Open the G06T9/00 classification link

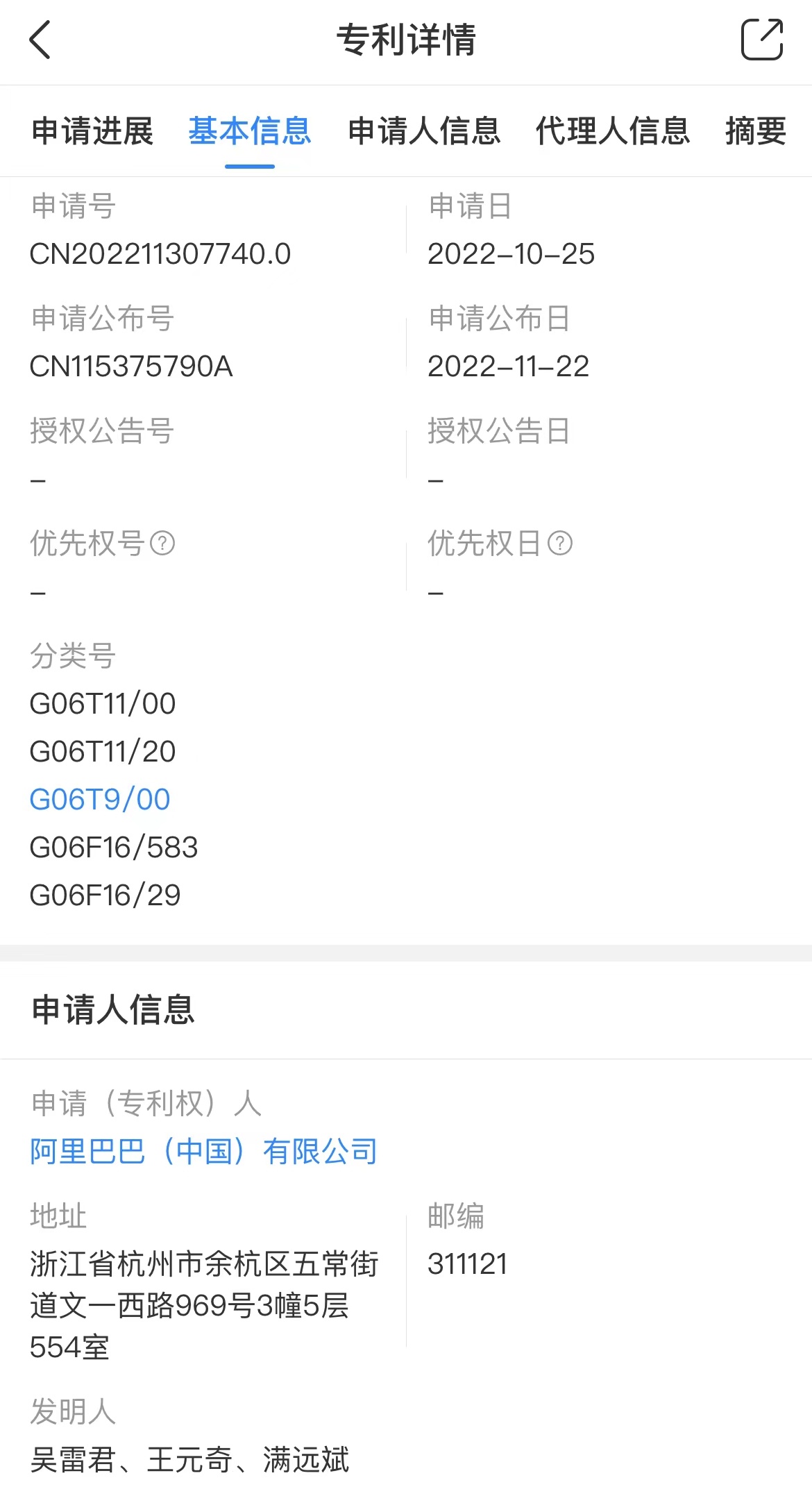coord(100,800)
